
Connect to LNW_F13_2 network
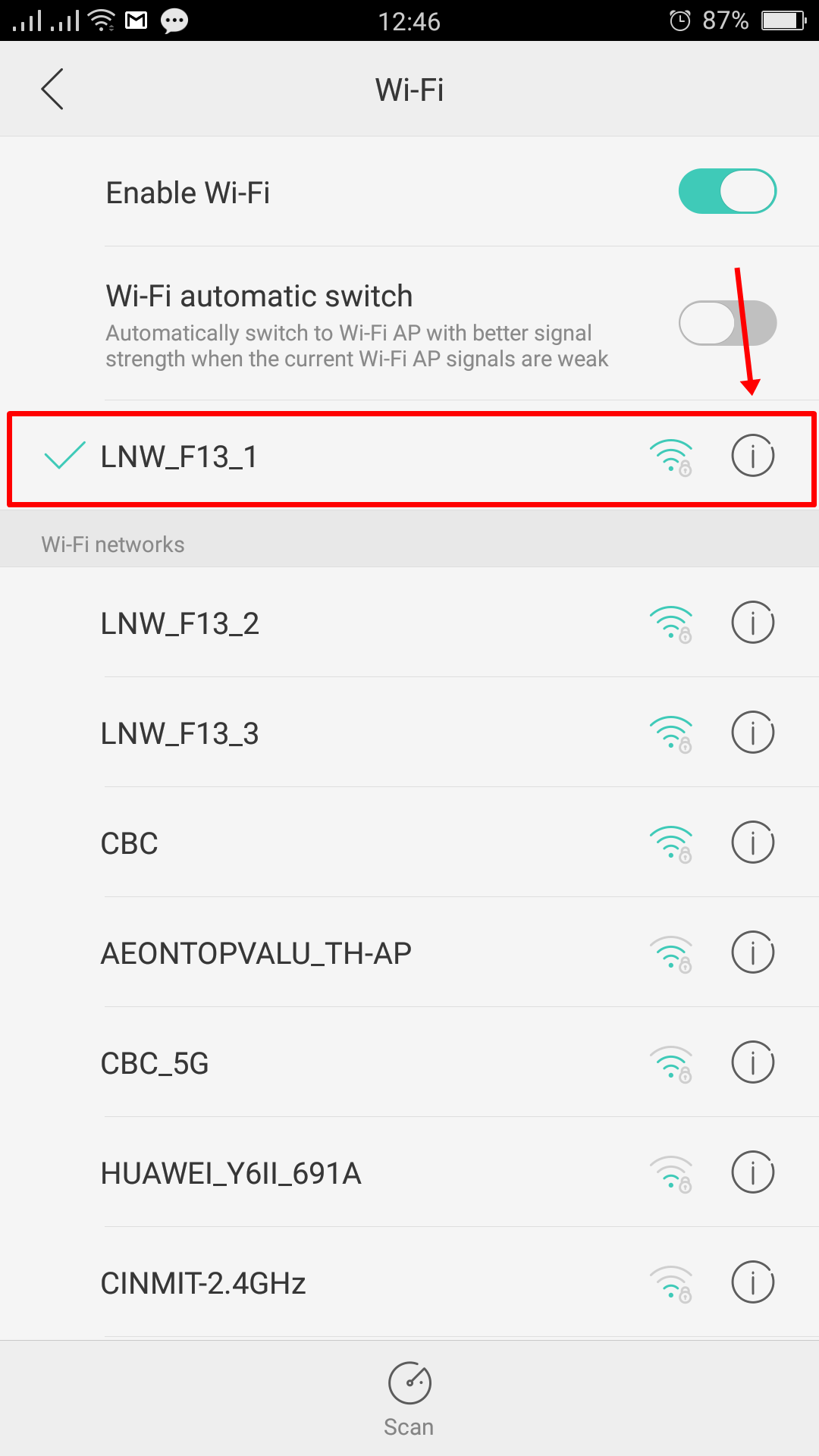tap(180, 623)
